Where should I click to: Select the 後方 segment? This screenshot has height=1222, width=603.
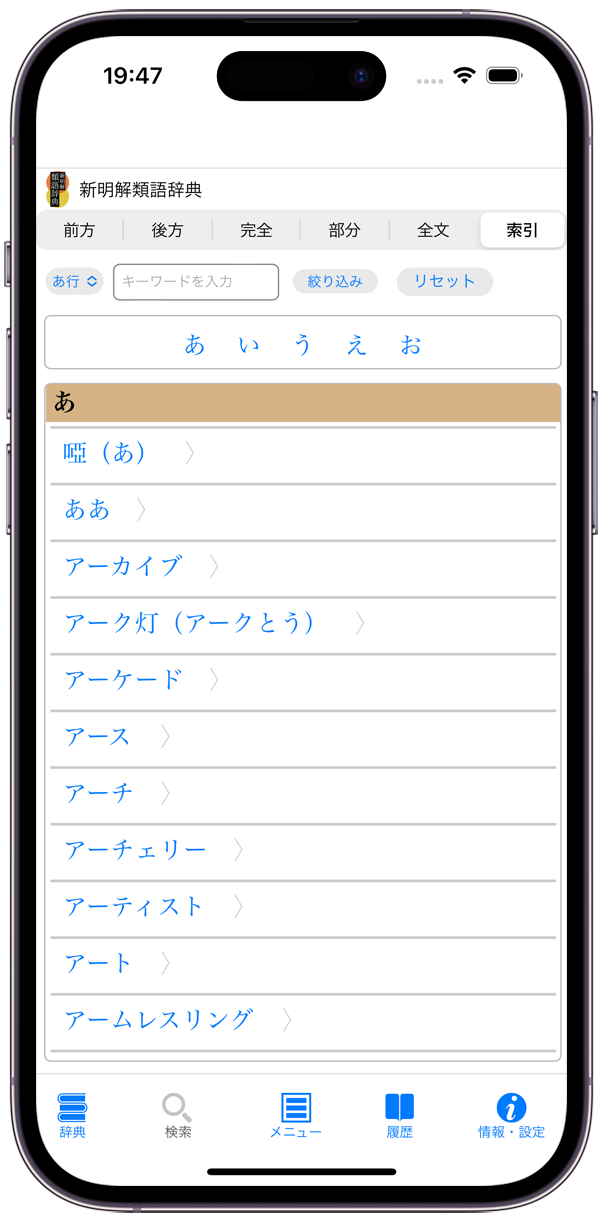point(167,230)
